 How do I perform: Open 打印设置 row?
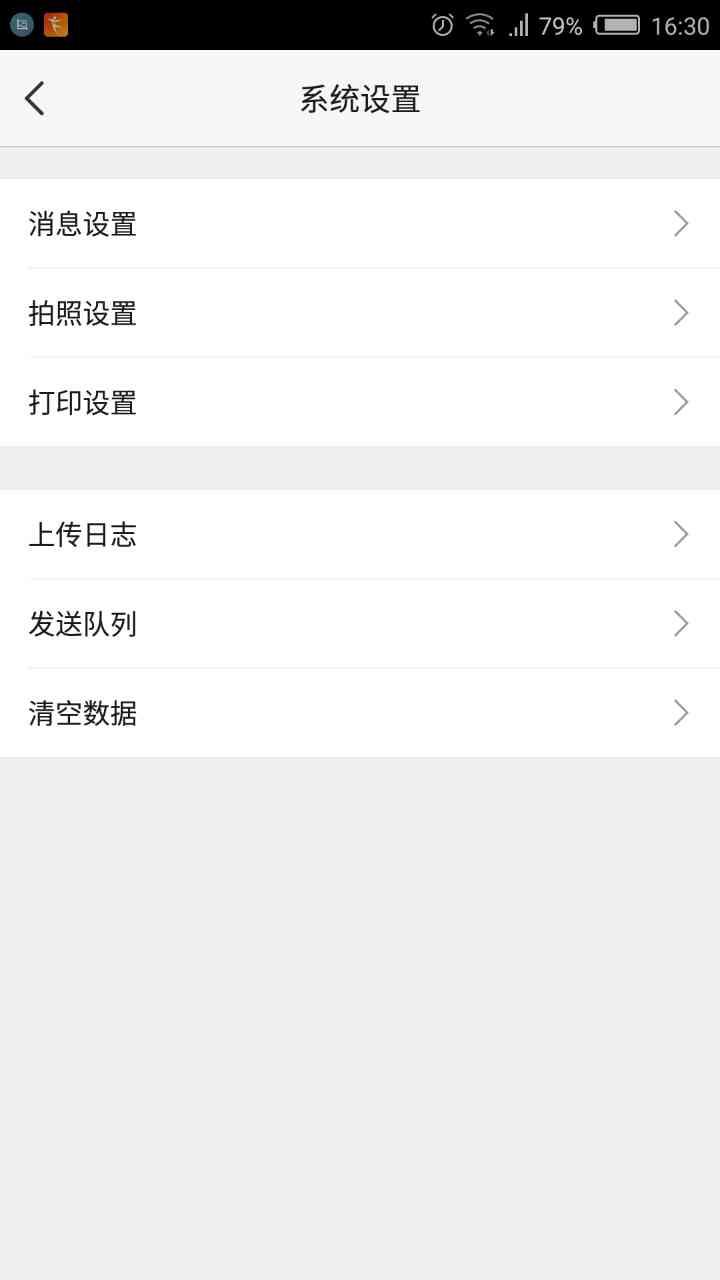(x=360, y=402)
